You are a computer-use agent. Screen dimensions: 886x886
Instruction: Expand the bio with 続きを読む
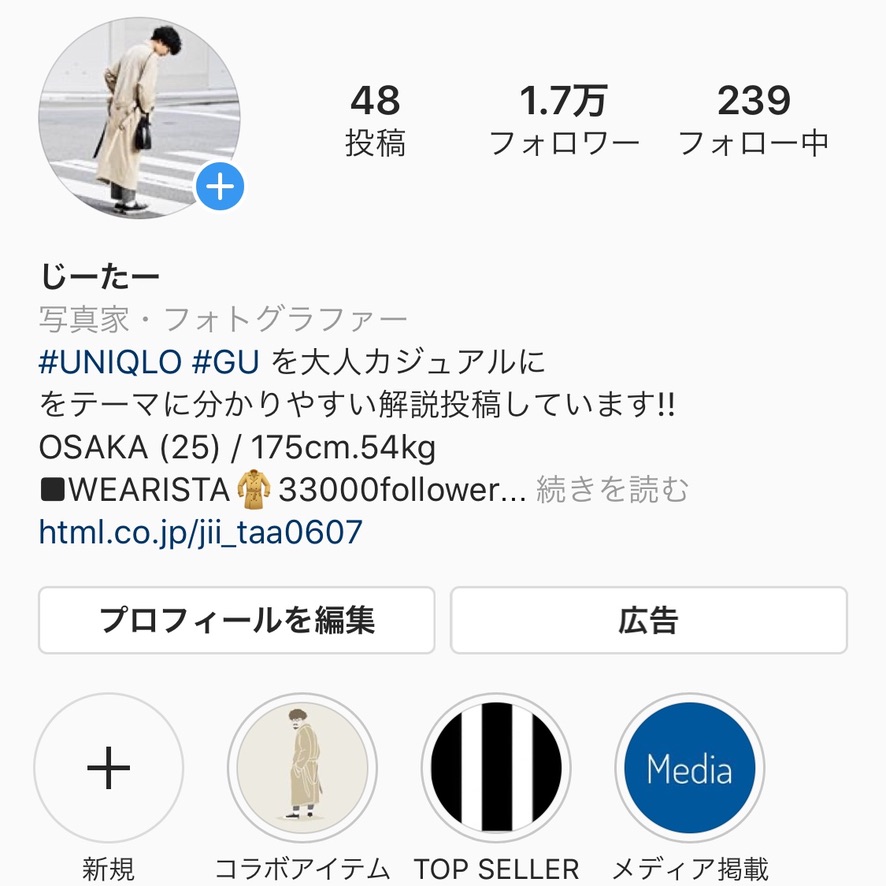click(613, 490)
